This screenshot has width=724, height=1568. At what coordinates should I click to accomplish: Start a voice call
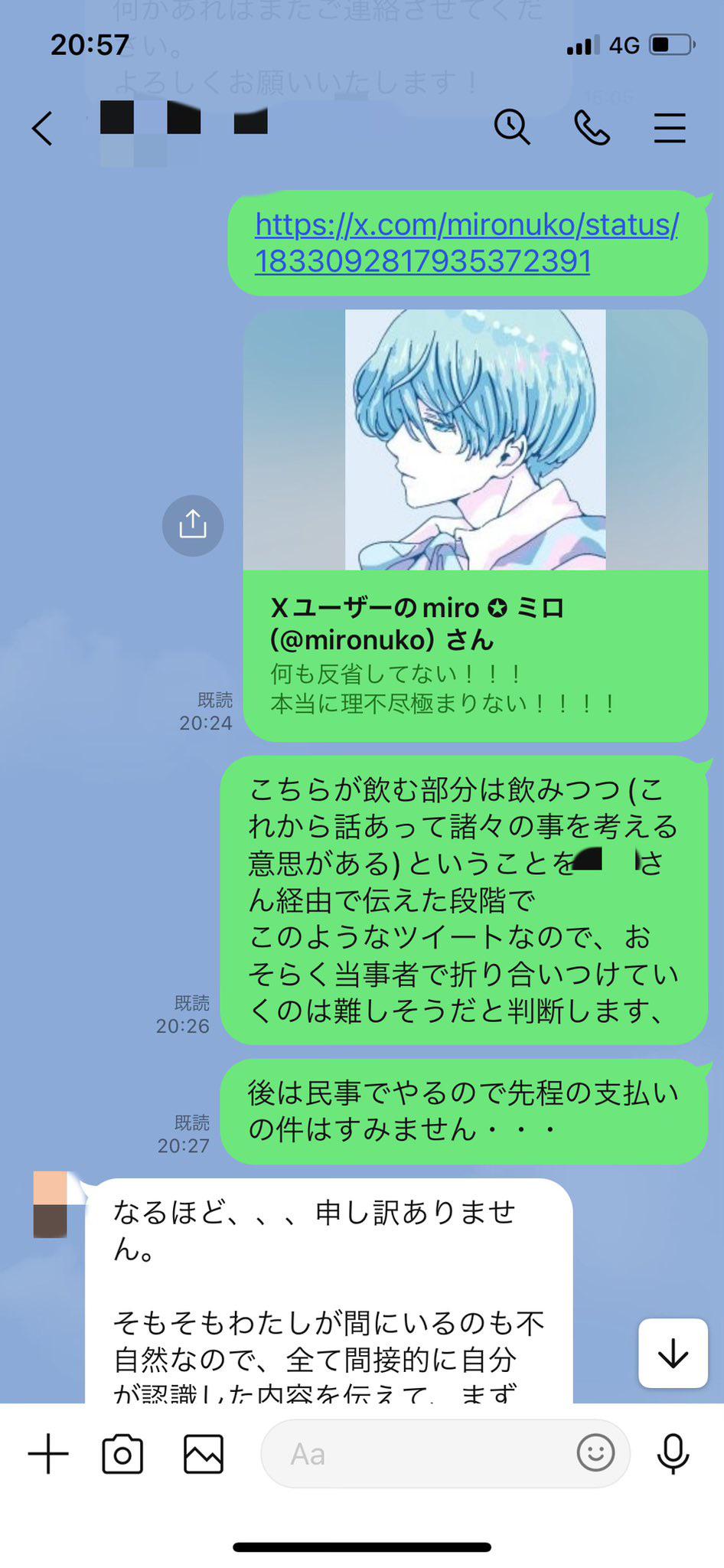click(x=592, y=127)
